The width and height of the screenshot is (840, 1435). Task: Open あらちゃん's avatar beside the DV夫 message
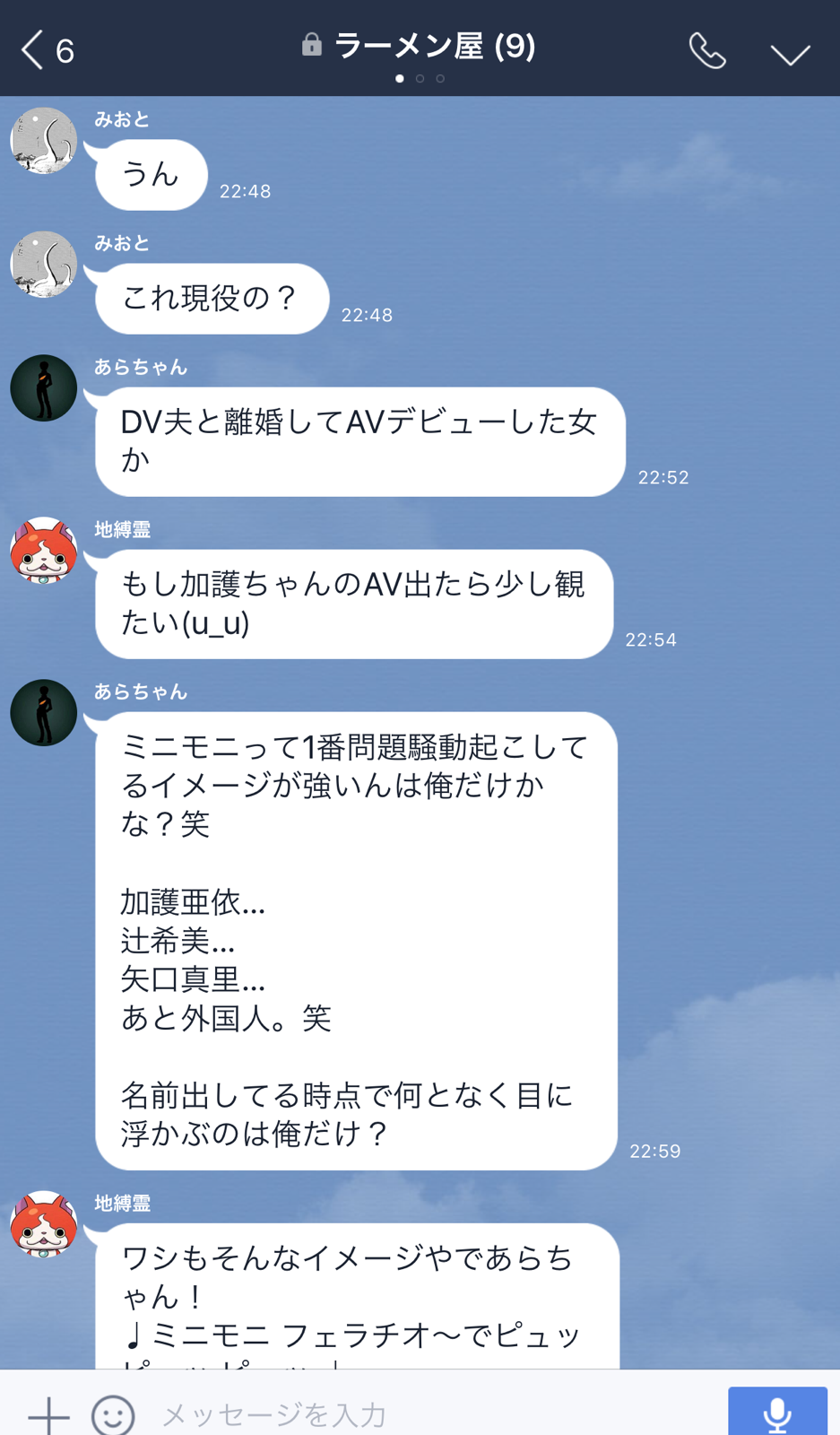[43, 388]
